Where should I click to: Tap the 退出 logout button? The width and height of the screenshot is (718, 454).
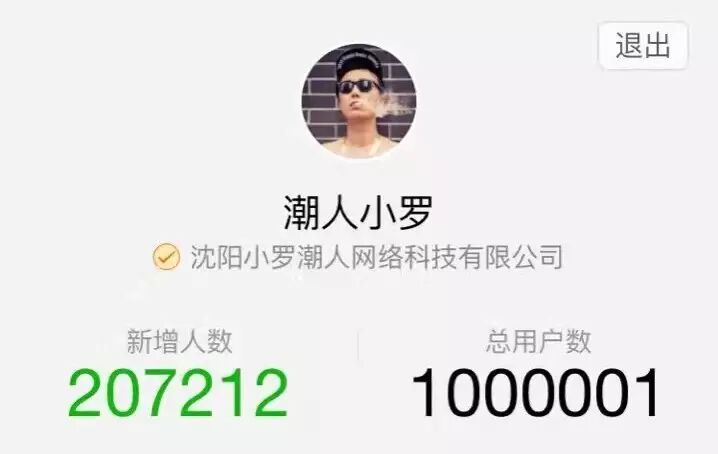coord(643,46)
